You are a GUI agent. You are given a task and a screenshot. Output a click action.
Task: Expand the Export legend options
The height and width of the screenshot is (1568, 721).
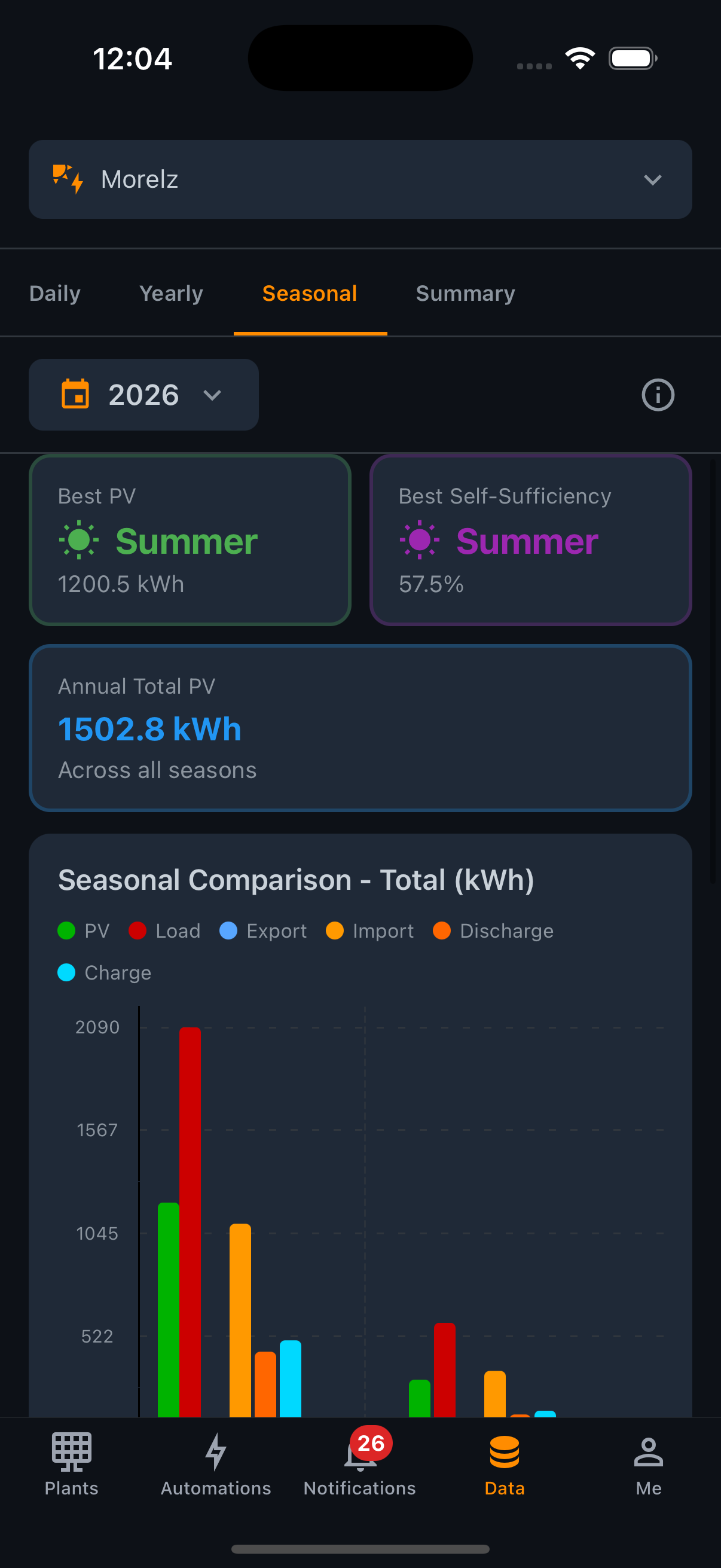coord(262,931)
